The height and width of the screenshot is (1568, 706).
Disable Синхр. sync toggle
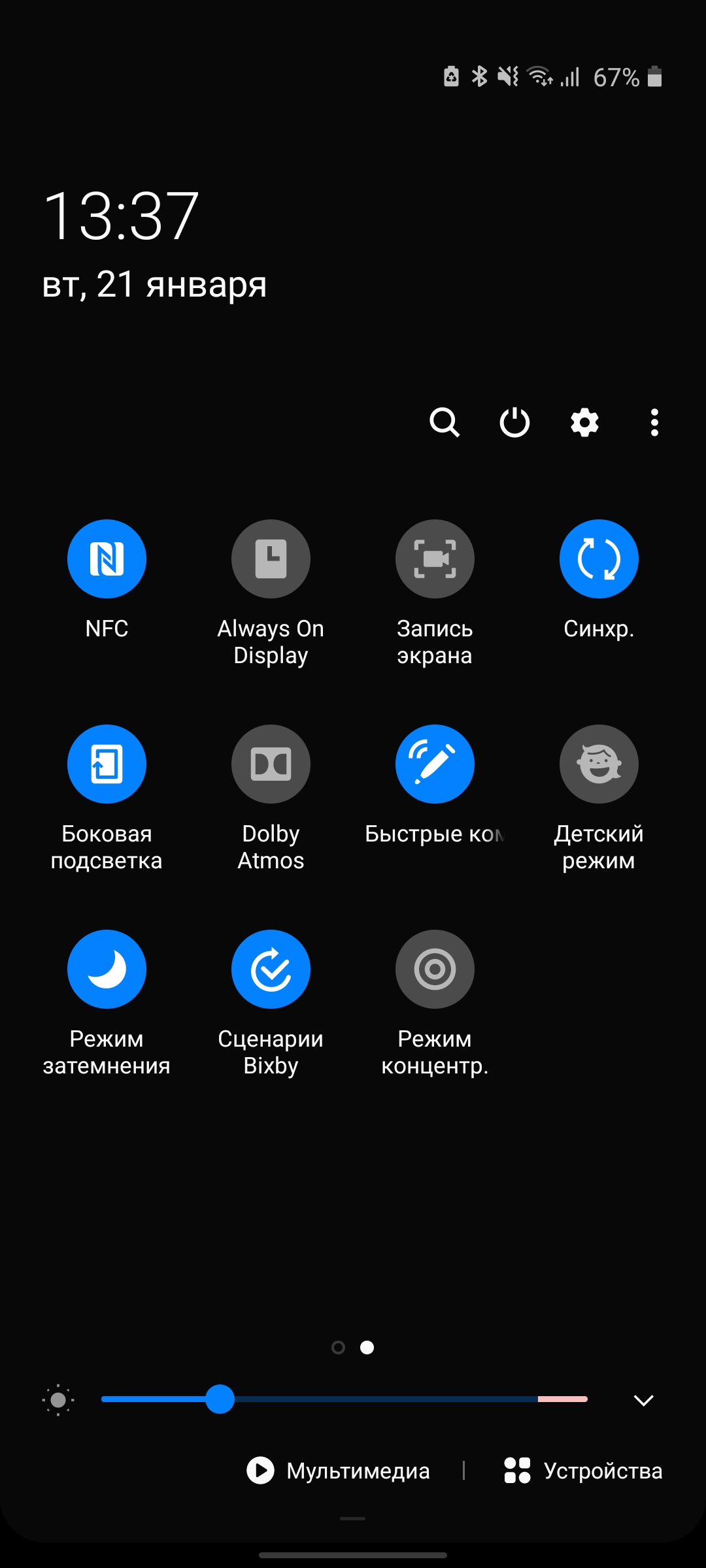click(x=599, y=559)
